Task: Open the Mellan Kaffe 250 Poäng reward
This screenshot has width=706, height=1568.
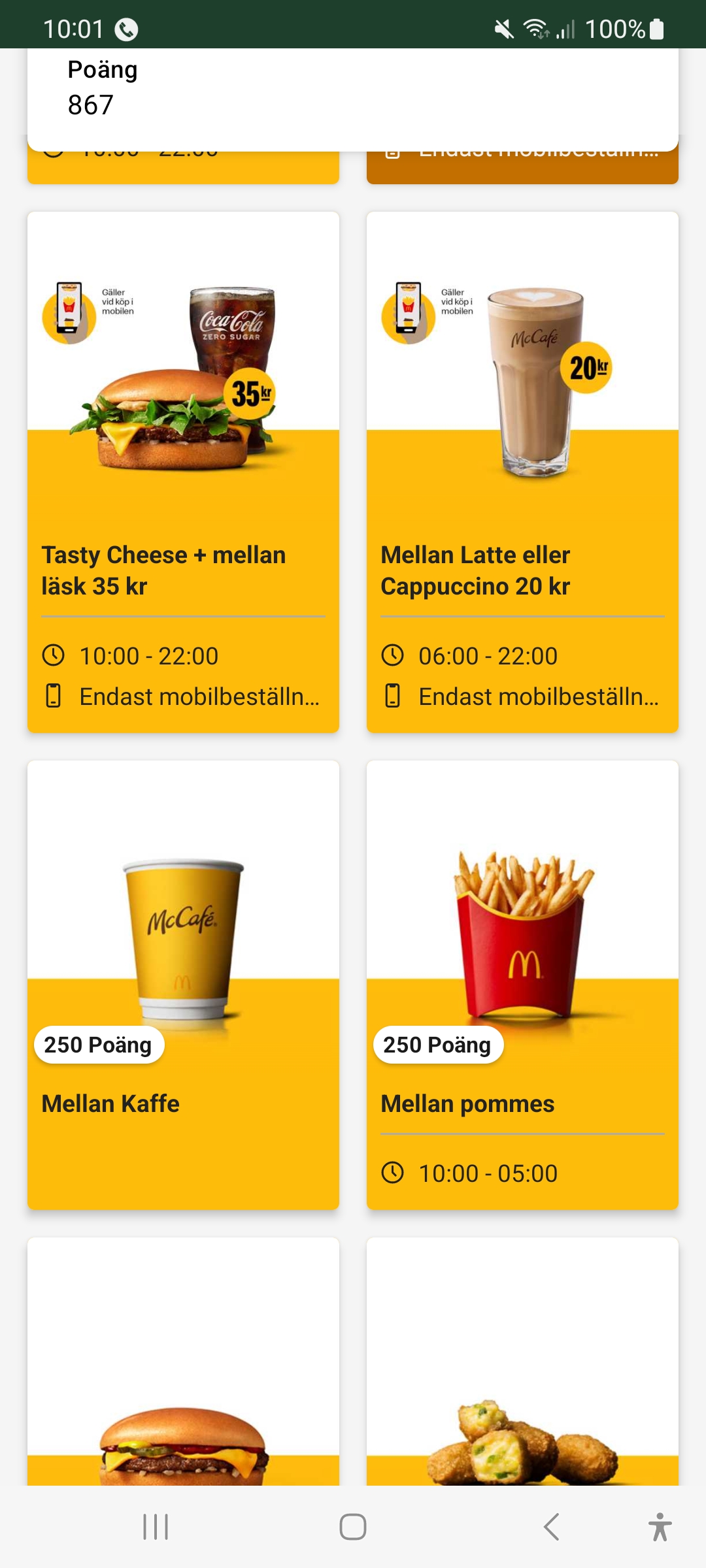Action: coord(183,985)
